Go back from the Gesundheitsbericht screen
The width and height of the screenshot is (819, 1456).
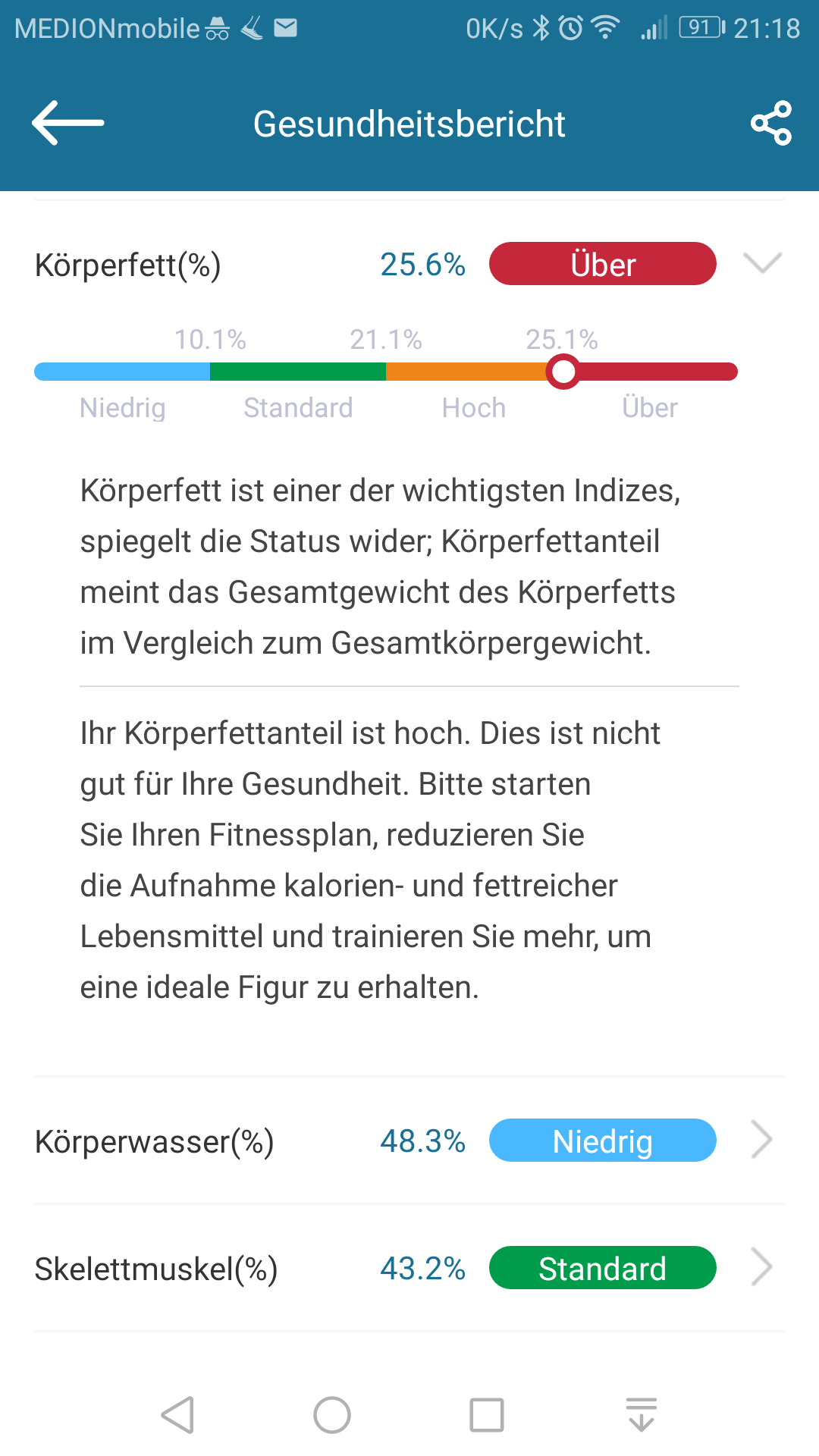[67, 123]
